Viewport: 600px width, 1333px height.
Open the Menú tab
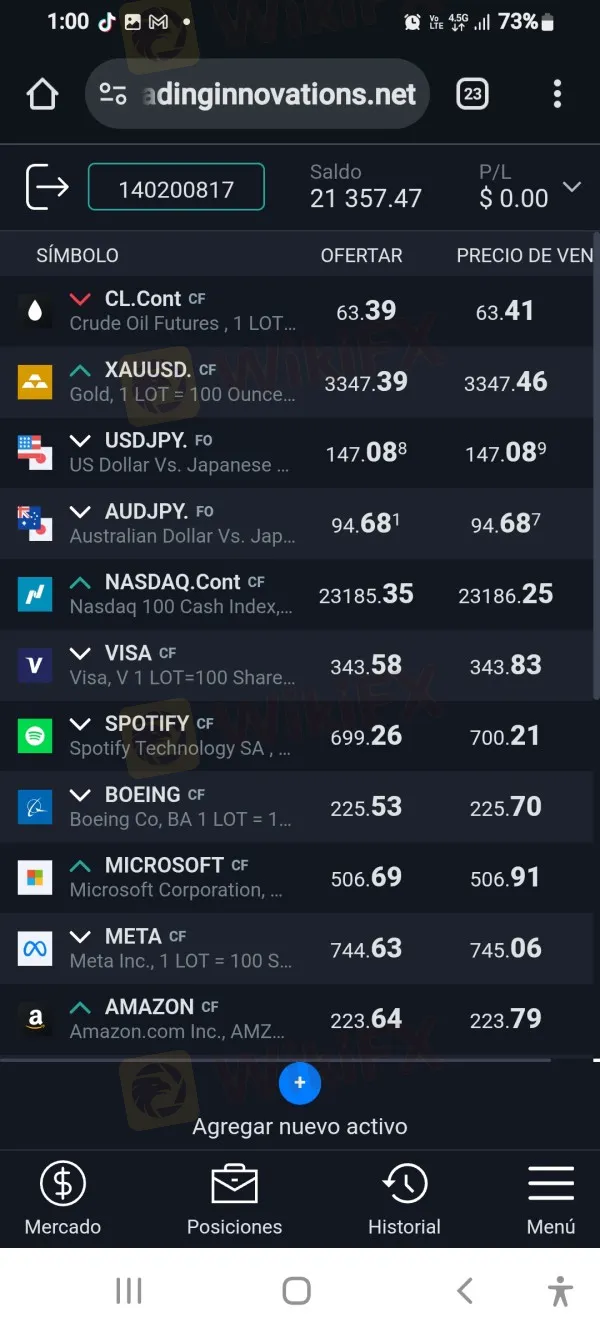[x=551, y=1200]
